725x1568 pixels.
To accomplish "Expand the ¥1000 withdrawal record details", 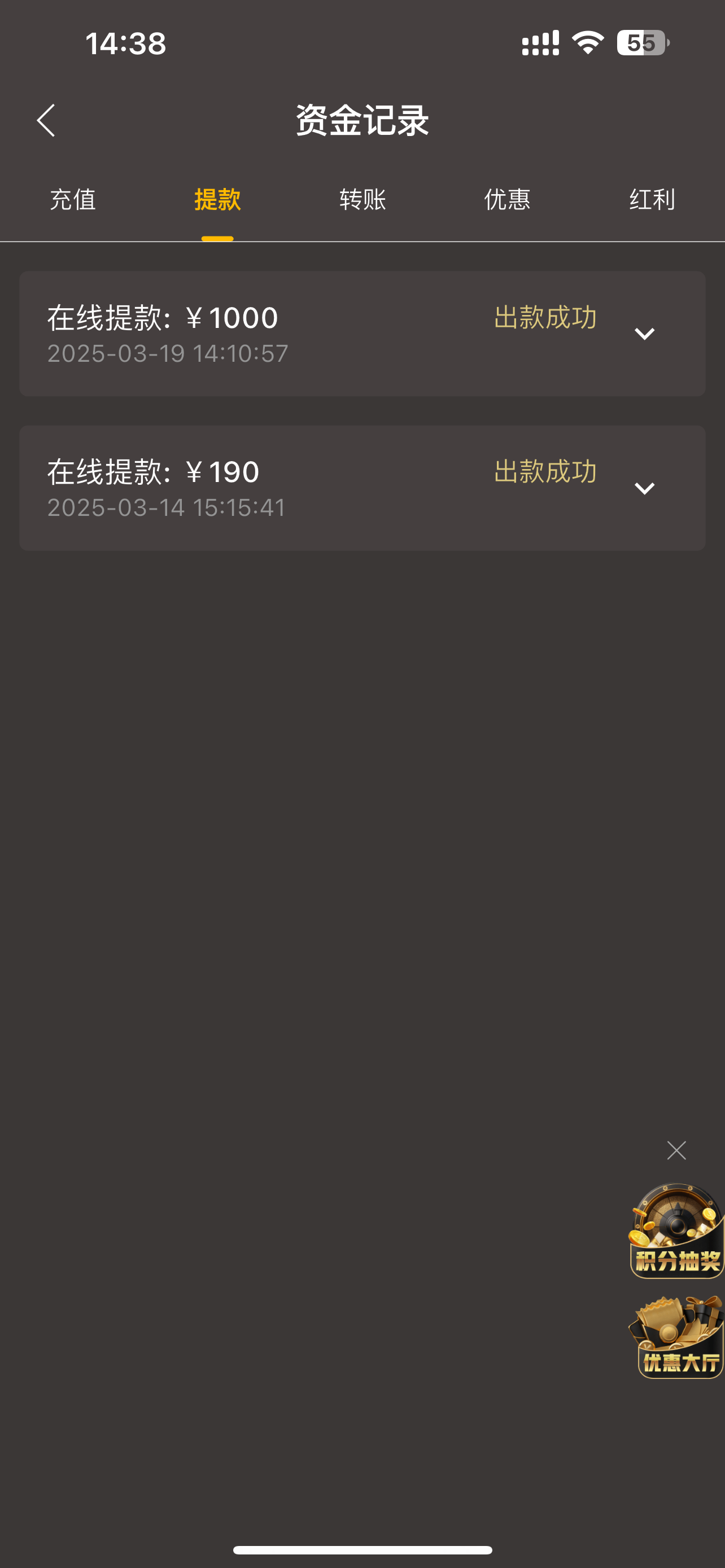I will 644,334.
